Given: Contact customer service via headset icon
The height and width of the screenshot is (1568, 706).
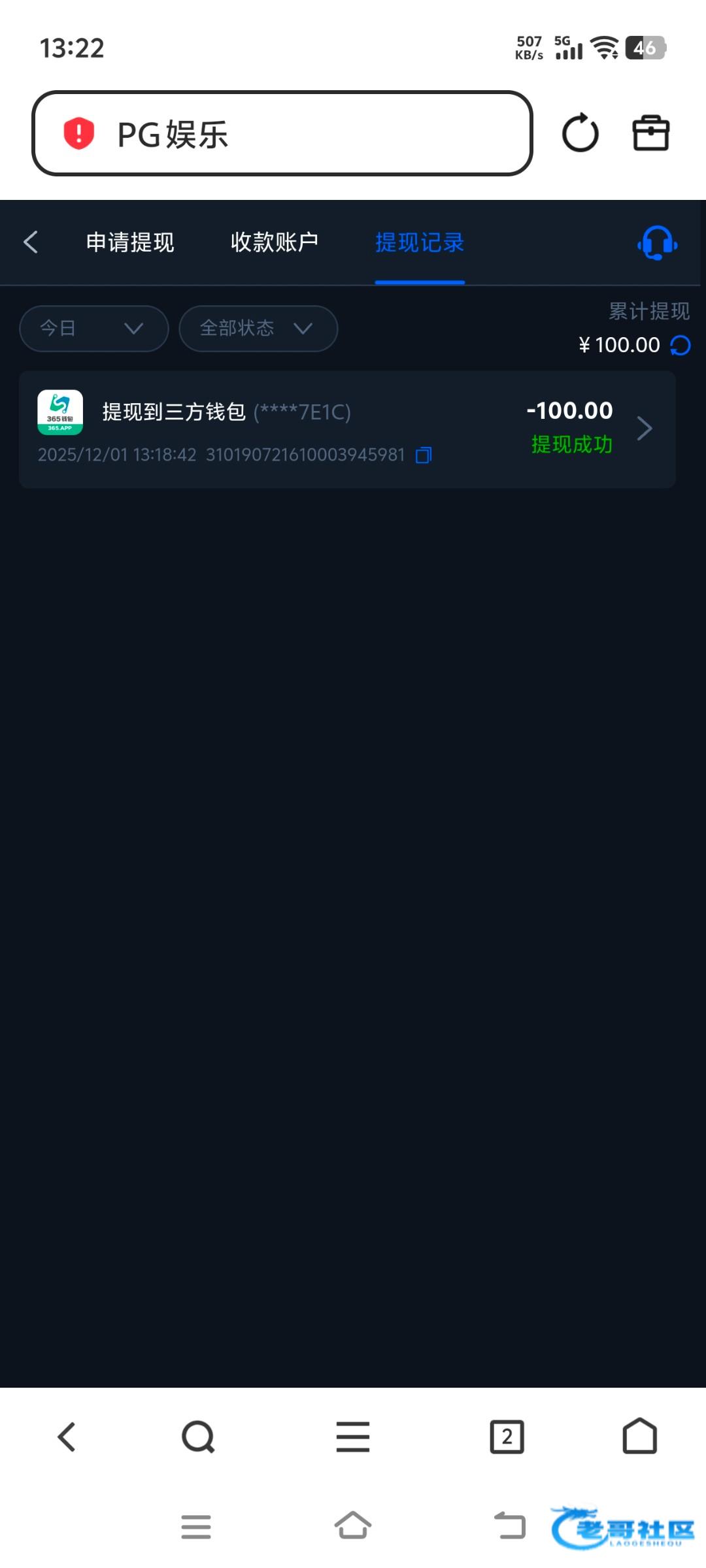Looking at the screenshot, I should [x=657, y=243].
